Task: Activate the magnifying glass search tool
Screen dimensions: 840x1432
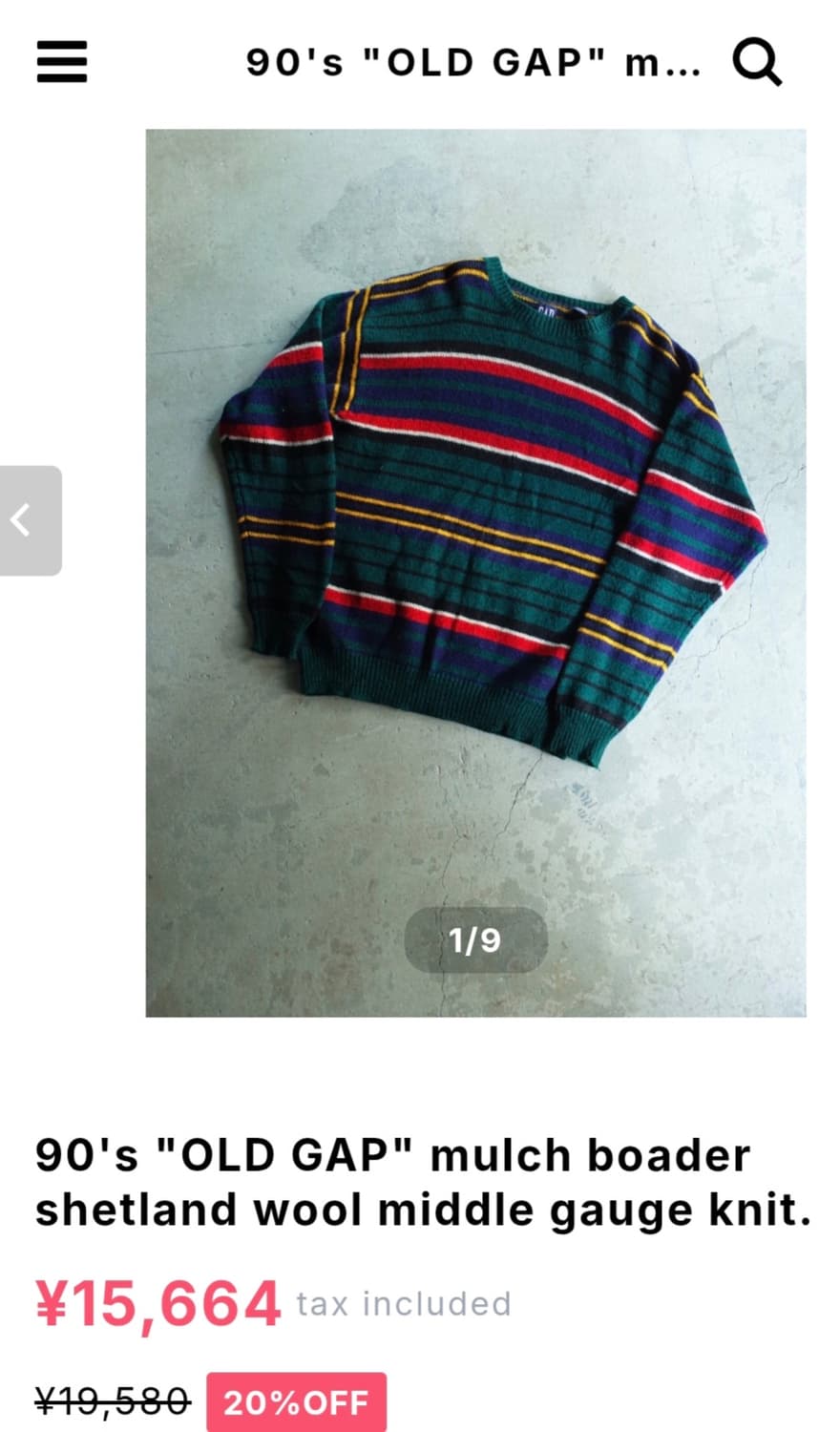Action: 759,63
